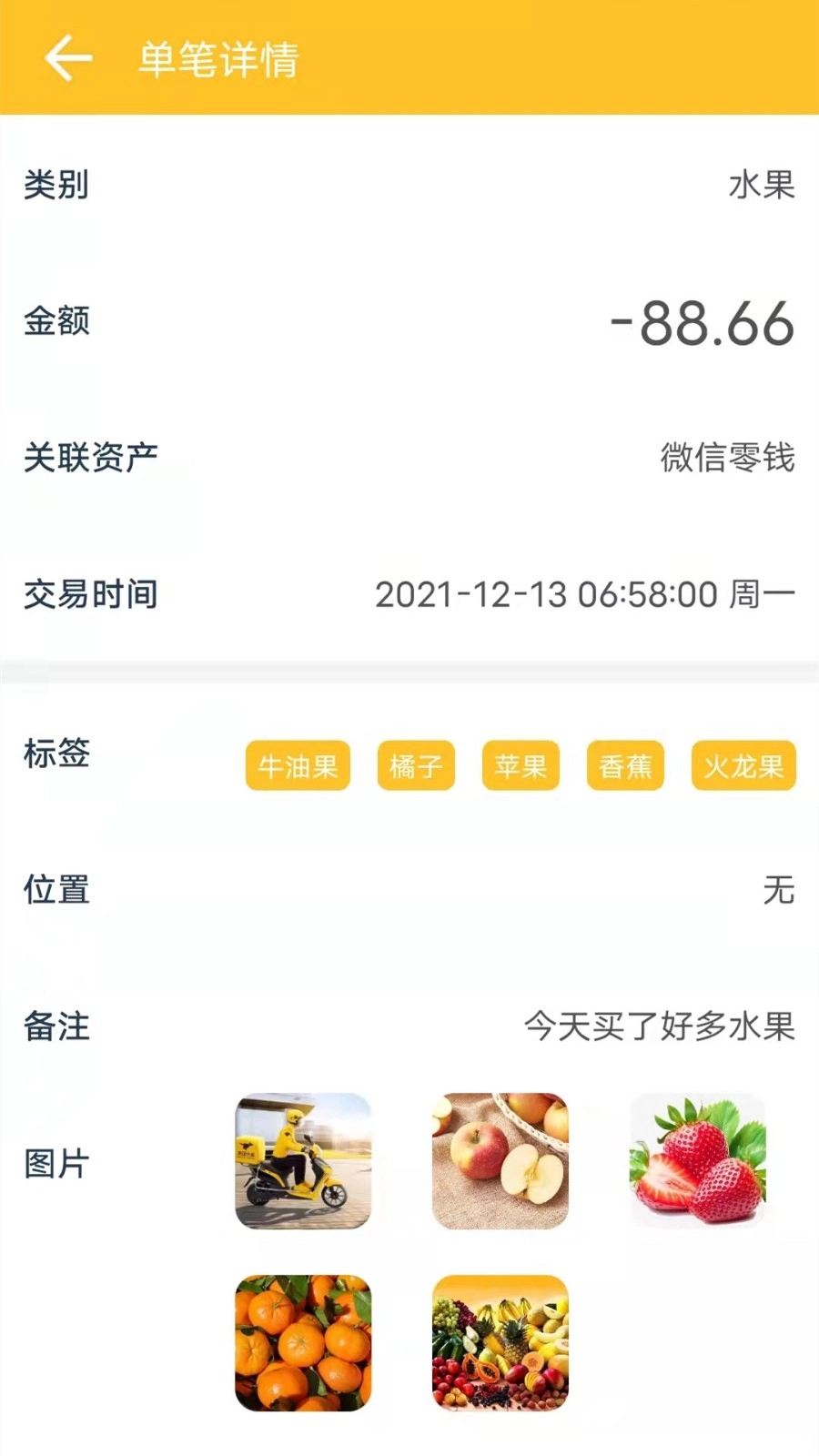Image resolution: width=819 pixels, height=1456 pixels.
Task: Click 无 to set a location
Action: point(780,890)
